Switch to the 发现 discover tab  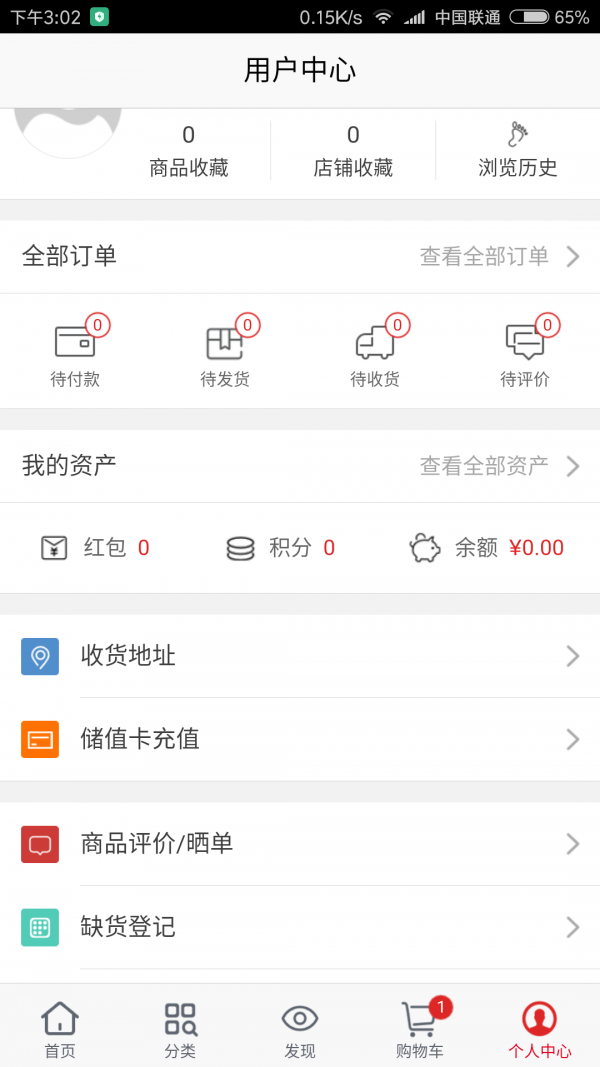point(300,1028)
